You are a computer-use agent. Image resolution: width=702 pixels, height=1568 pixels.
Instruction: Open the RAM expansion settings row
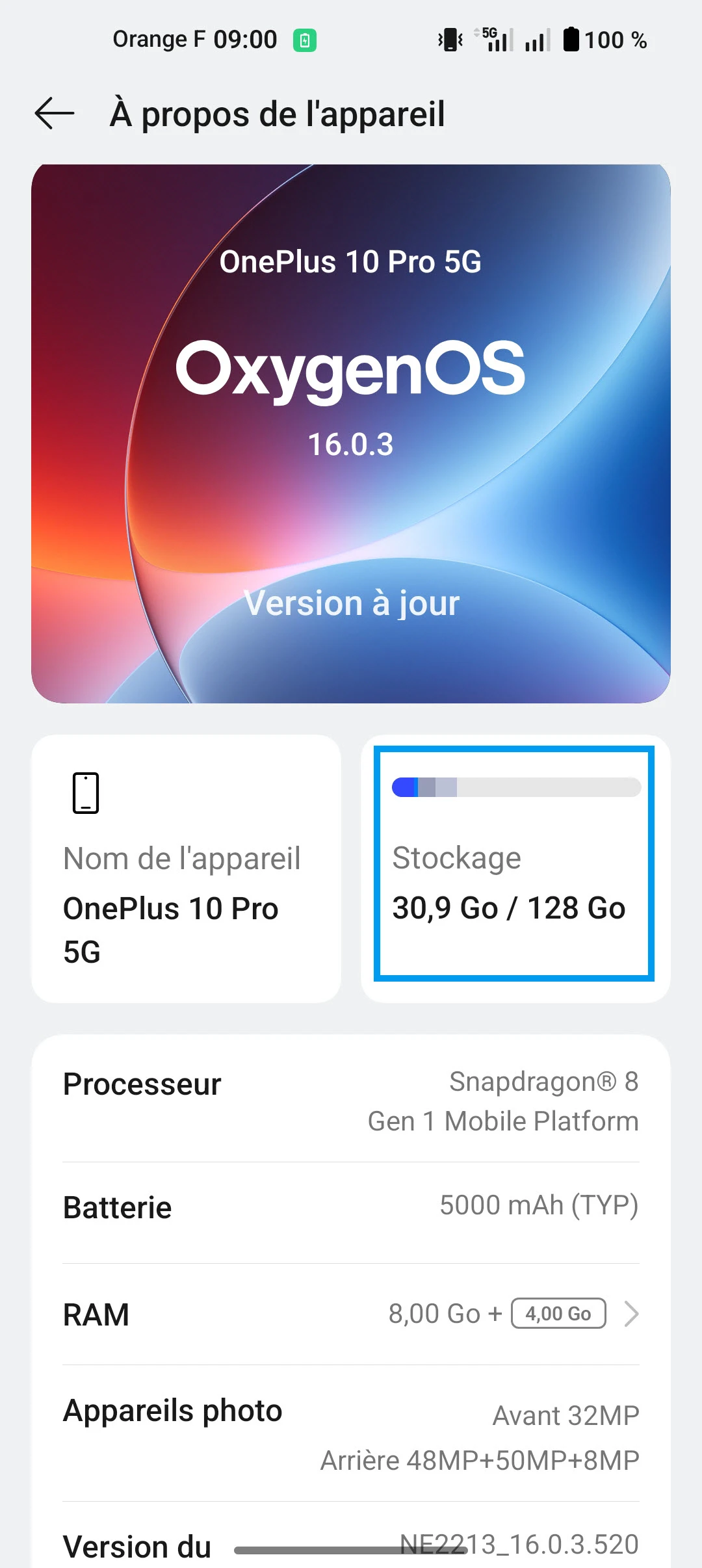point(351,1314)
